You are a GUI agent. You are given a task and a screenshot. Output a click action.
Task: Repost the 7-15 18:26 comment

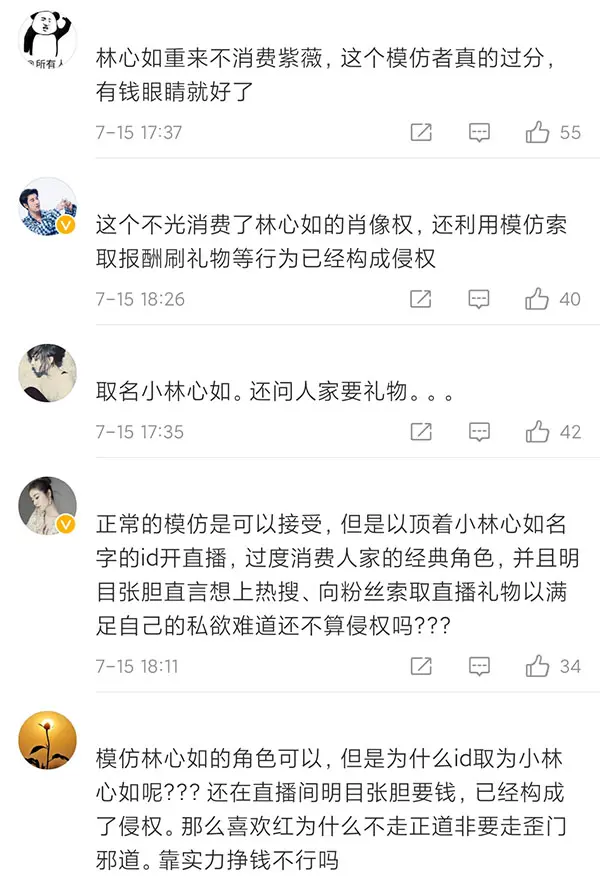pyautogui.click(x=421, y=299)
